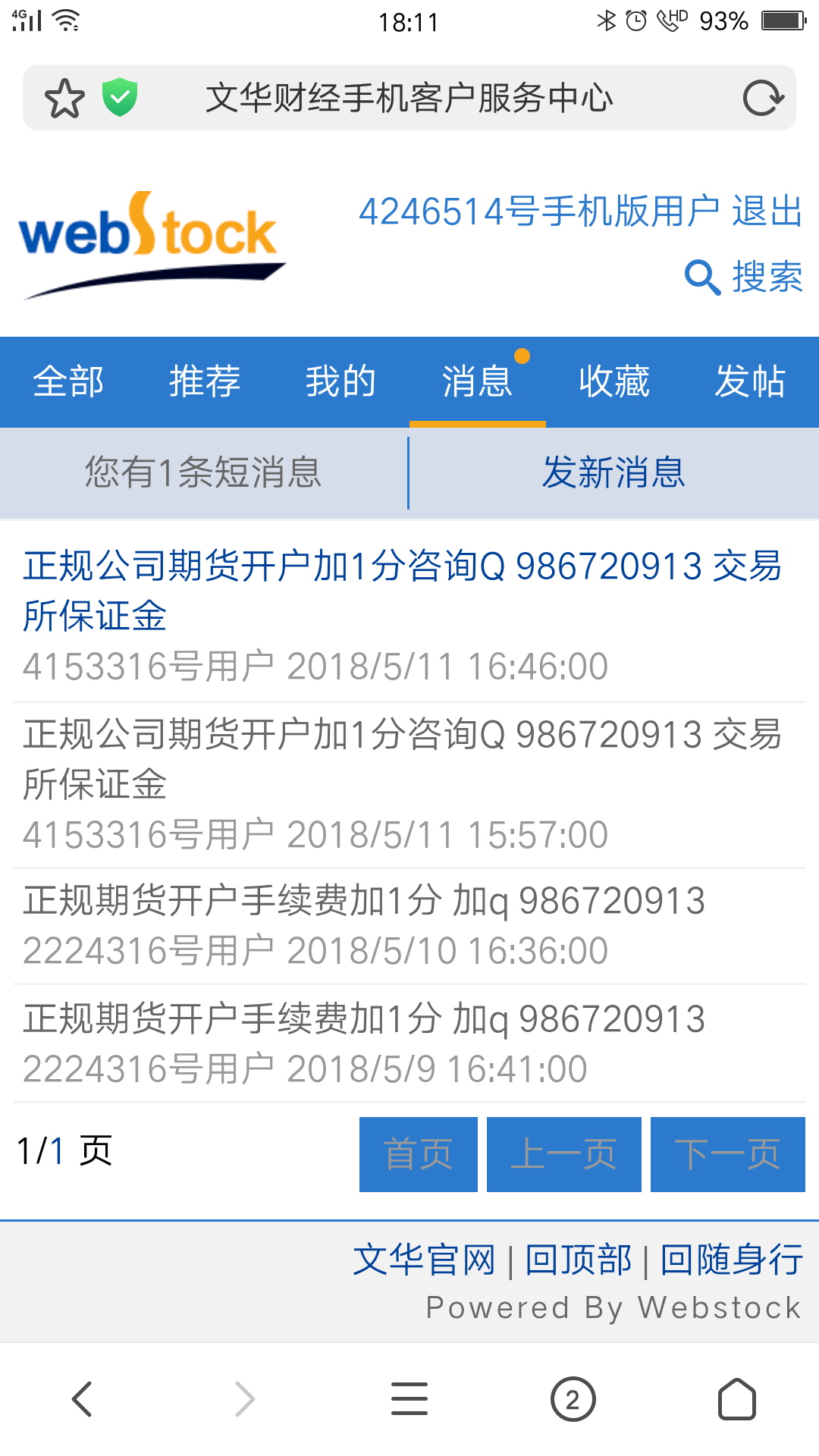Open message dated 2018/5/11 15:57:00

(x=402, y=758)
